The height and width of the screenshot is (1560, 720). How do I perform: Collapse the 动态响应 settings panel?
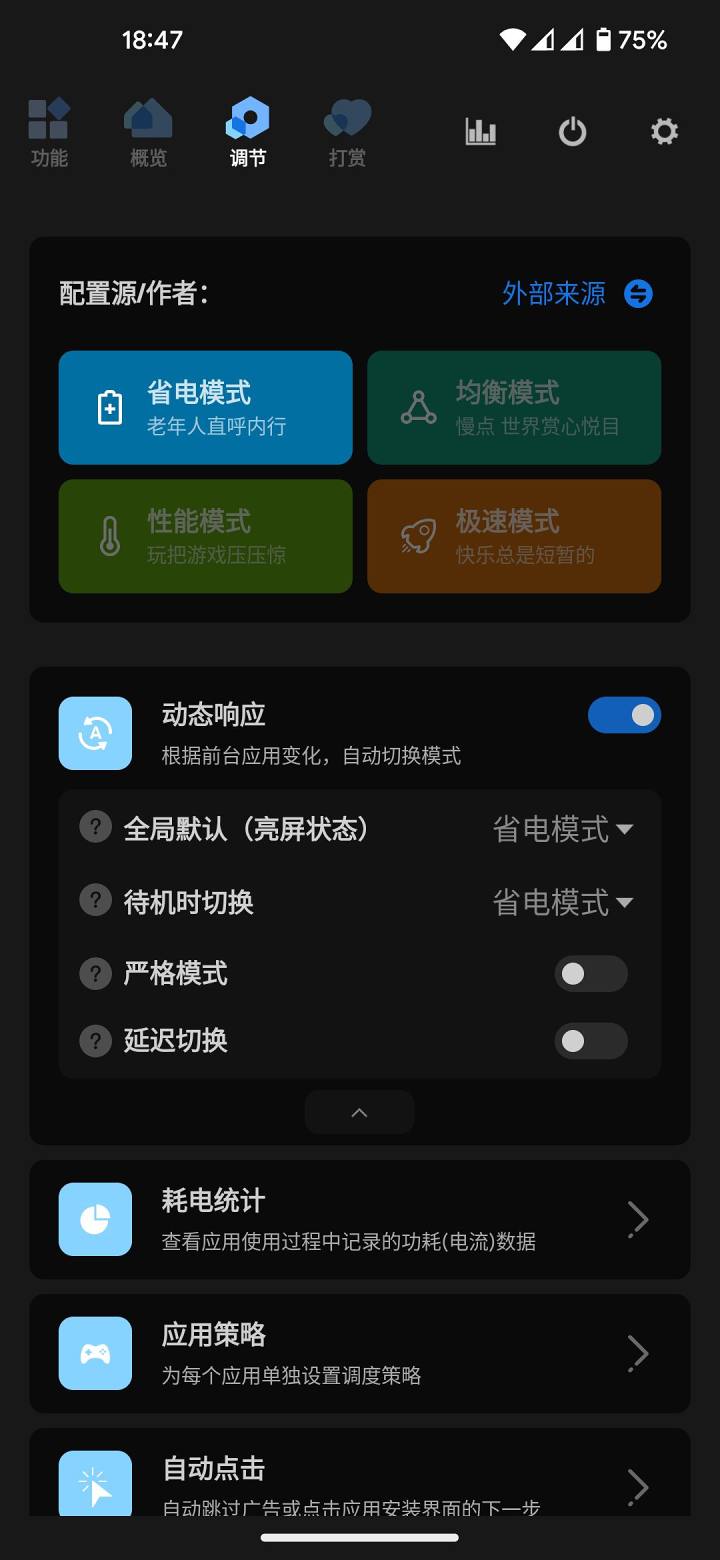tap(359, 1112)
